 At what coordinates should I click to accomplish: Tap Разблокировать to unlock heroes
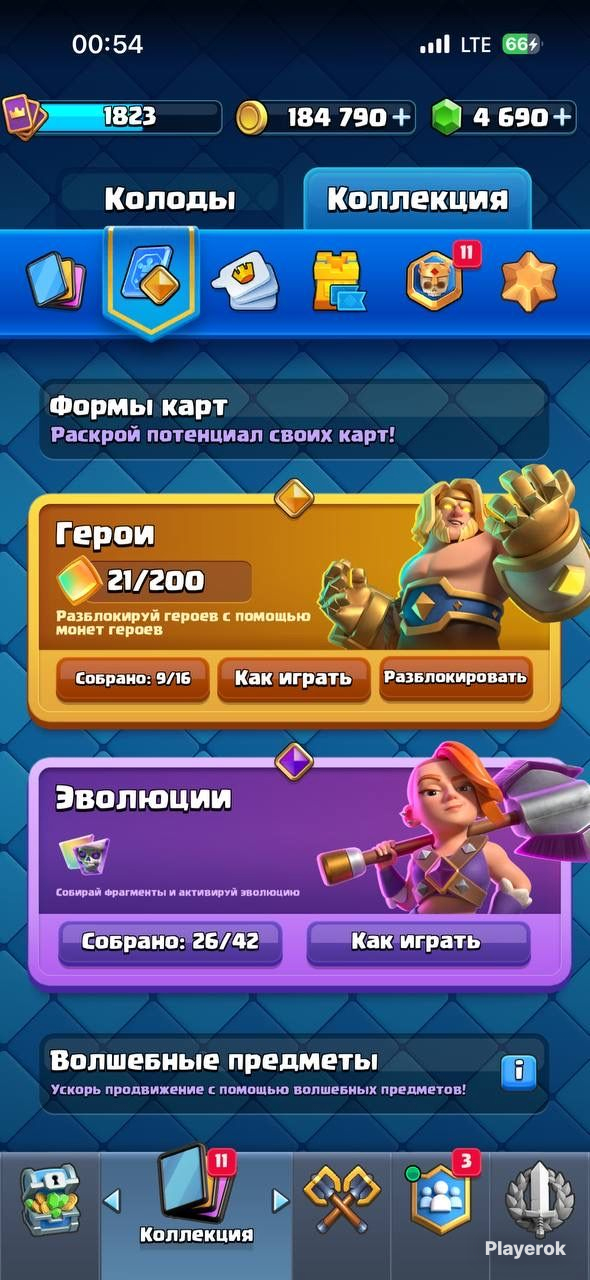pyautogui.click(x=455, y=678)
